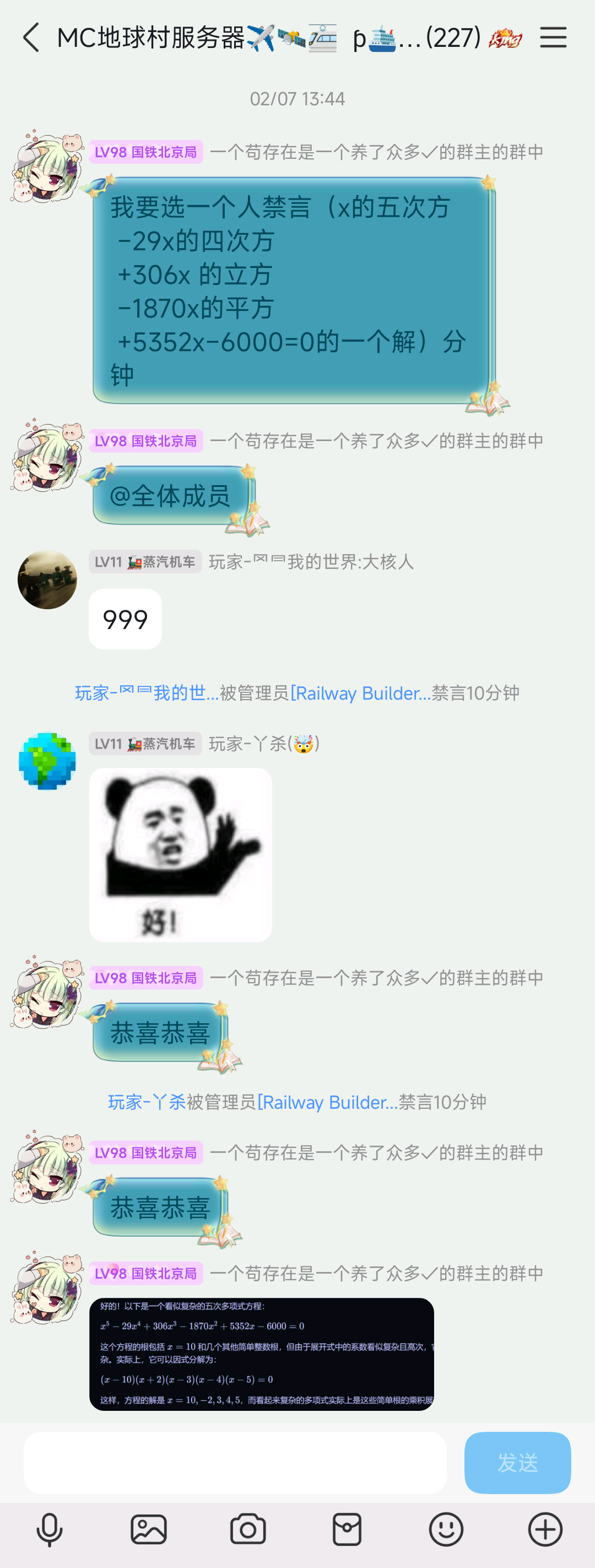Open the group menu with three lines

click(x=553, y=37)
